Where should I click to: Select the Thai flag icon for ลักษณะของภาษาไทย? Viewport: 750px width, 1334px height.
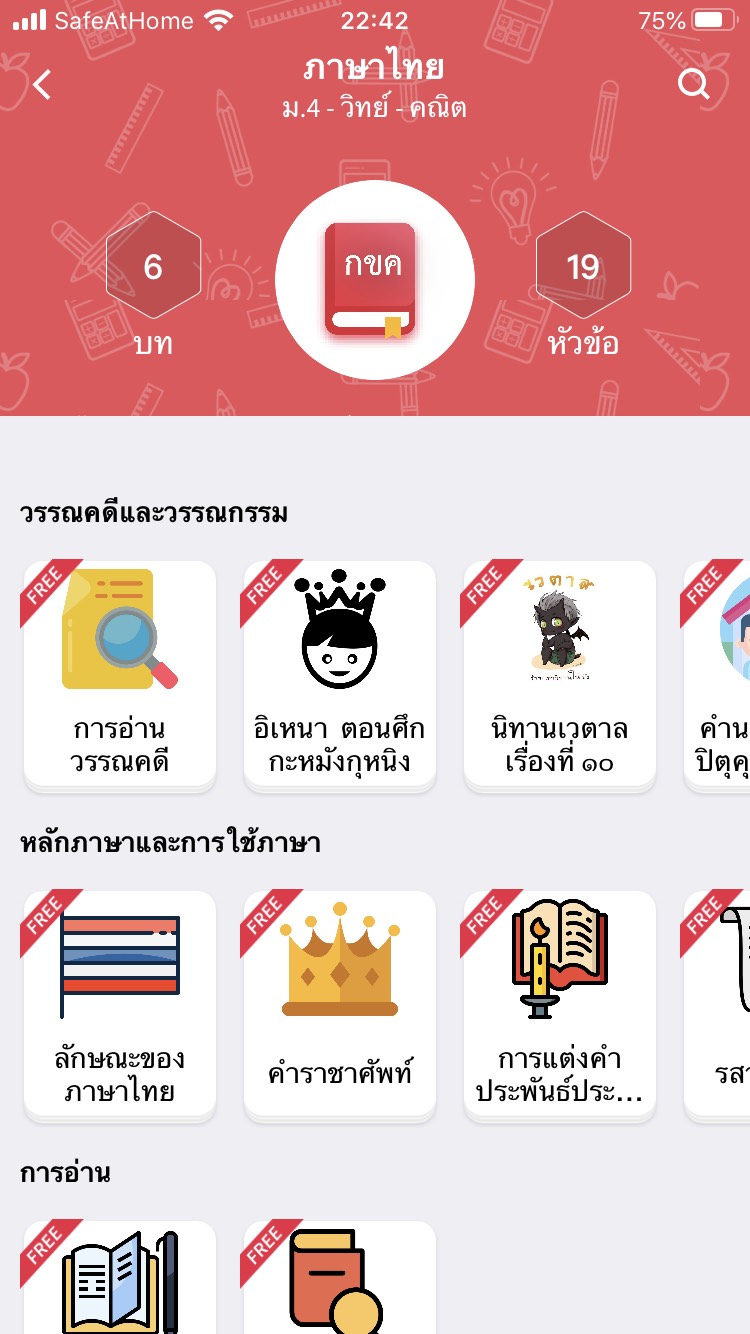(x=119, y=957)
